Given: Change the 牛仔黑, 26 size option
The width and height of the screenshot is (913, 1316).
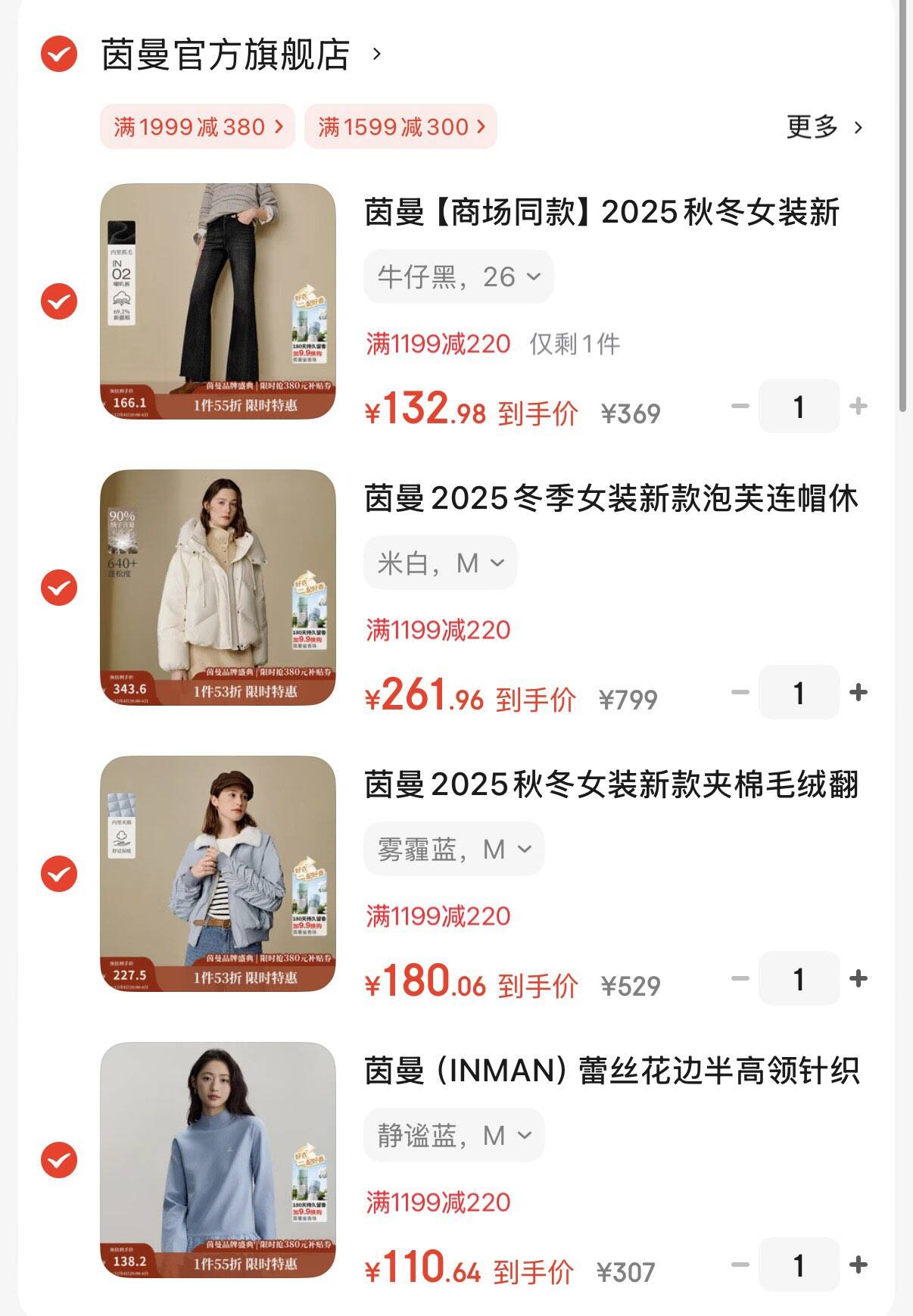Looking at the screenshot, I should click(x=459, y=277).
